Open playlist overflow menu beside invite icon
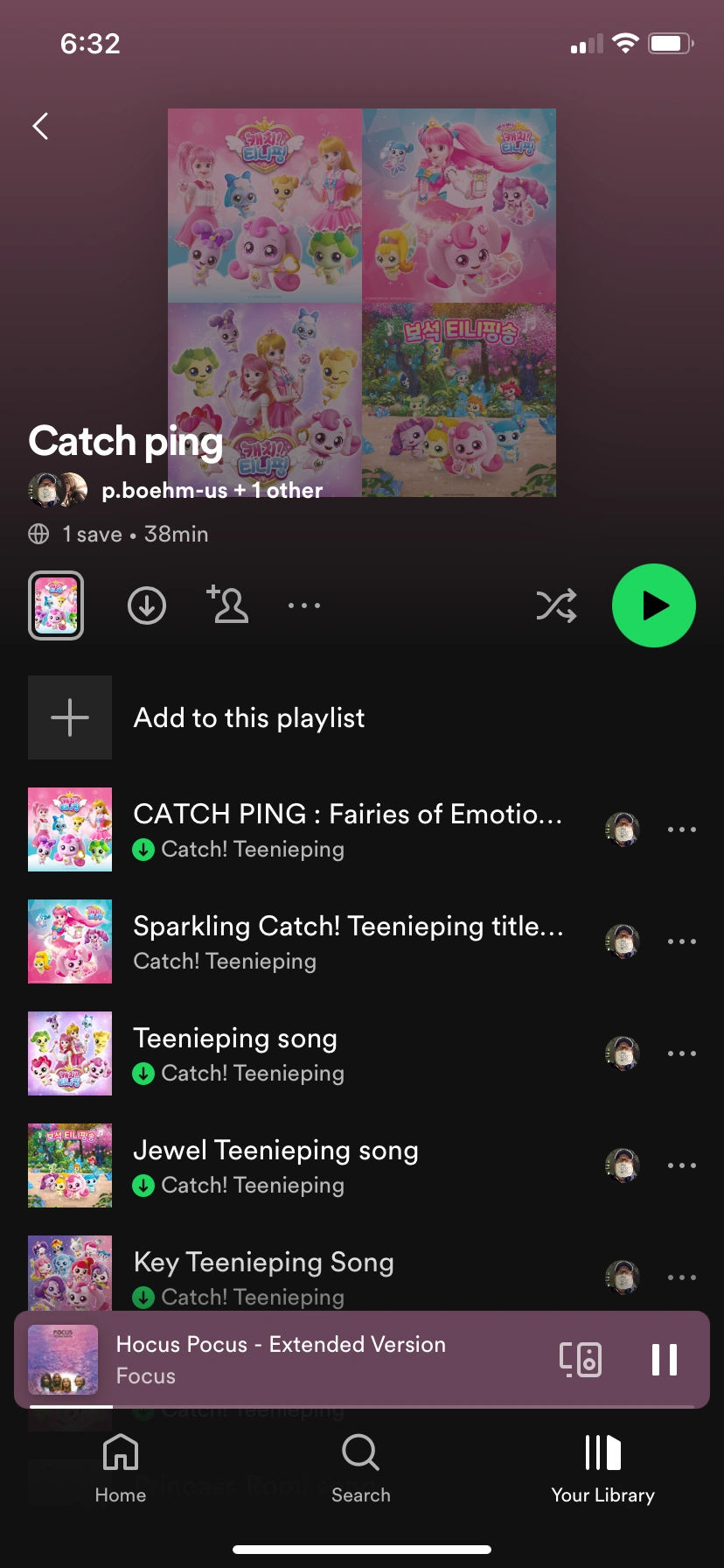The image size is (724, 1568). [x=304, y=605]
